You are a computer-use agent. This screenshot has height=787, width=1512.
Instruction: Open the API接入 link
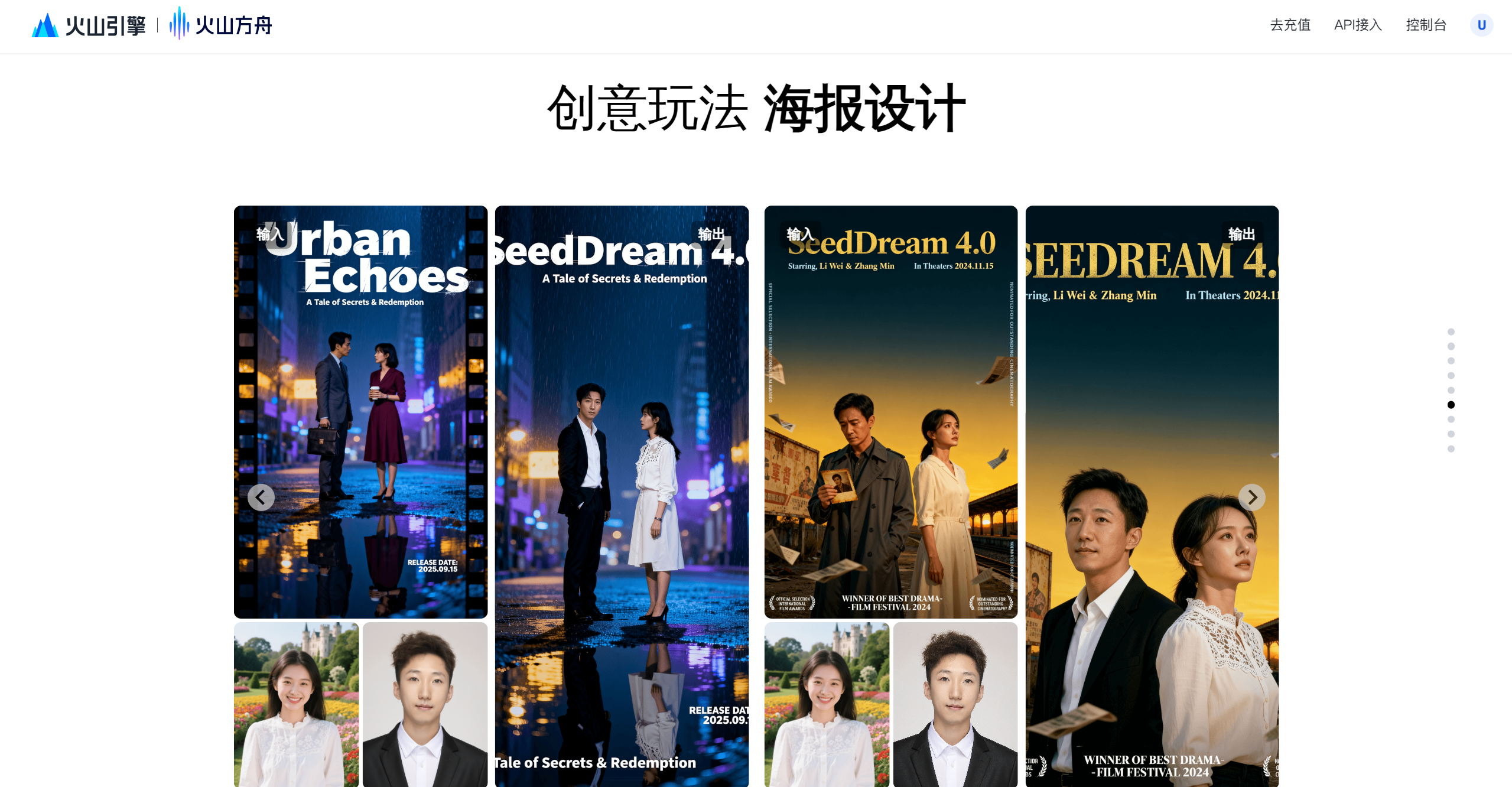coord(1357,25)
